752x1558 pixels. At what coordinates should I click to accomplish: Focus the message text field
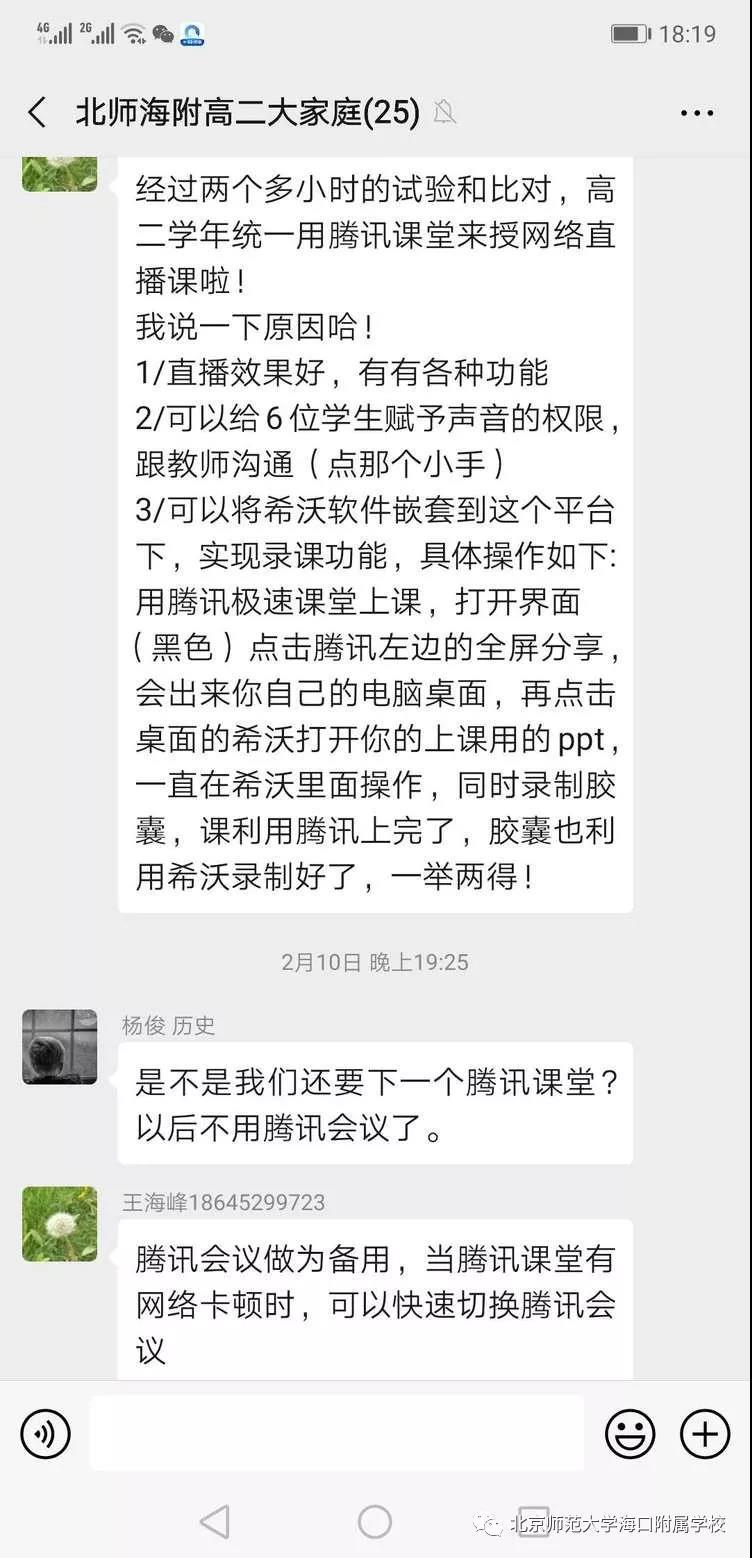pyautogui.click(x=336, y=1433)
